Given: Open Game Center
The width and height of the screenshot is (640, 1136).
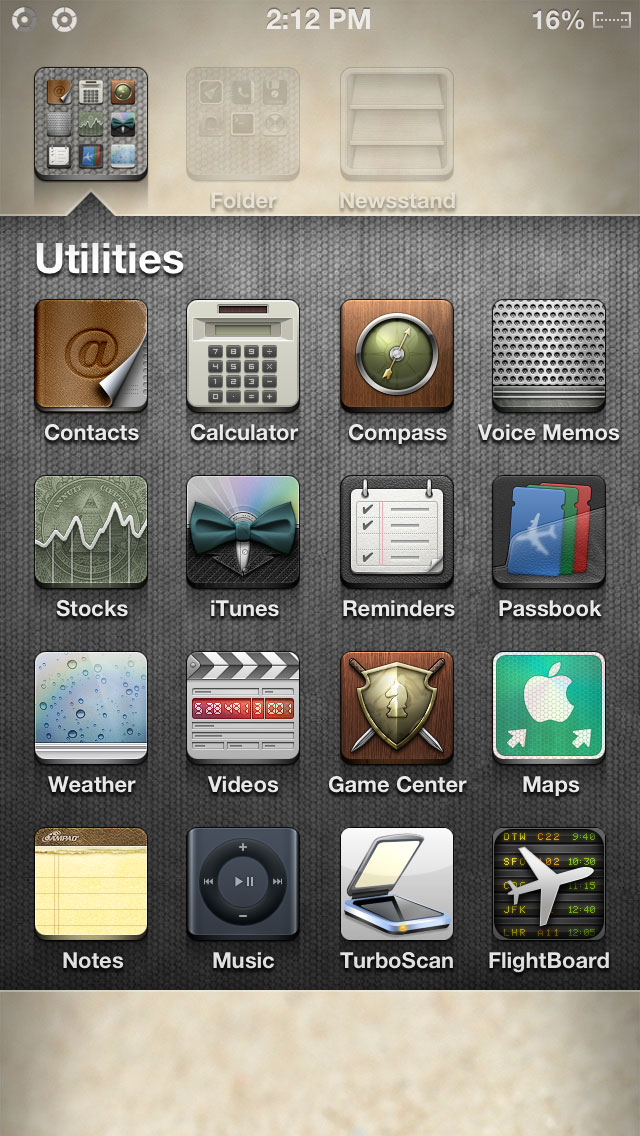Looking at the screenshot, I should 396,707.
